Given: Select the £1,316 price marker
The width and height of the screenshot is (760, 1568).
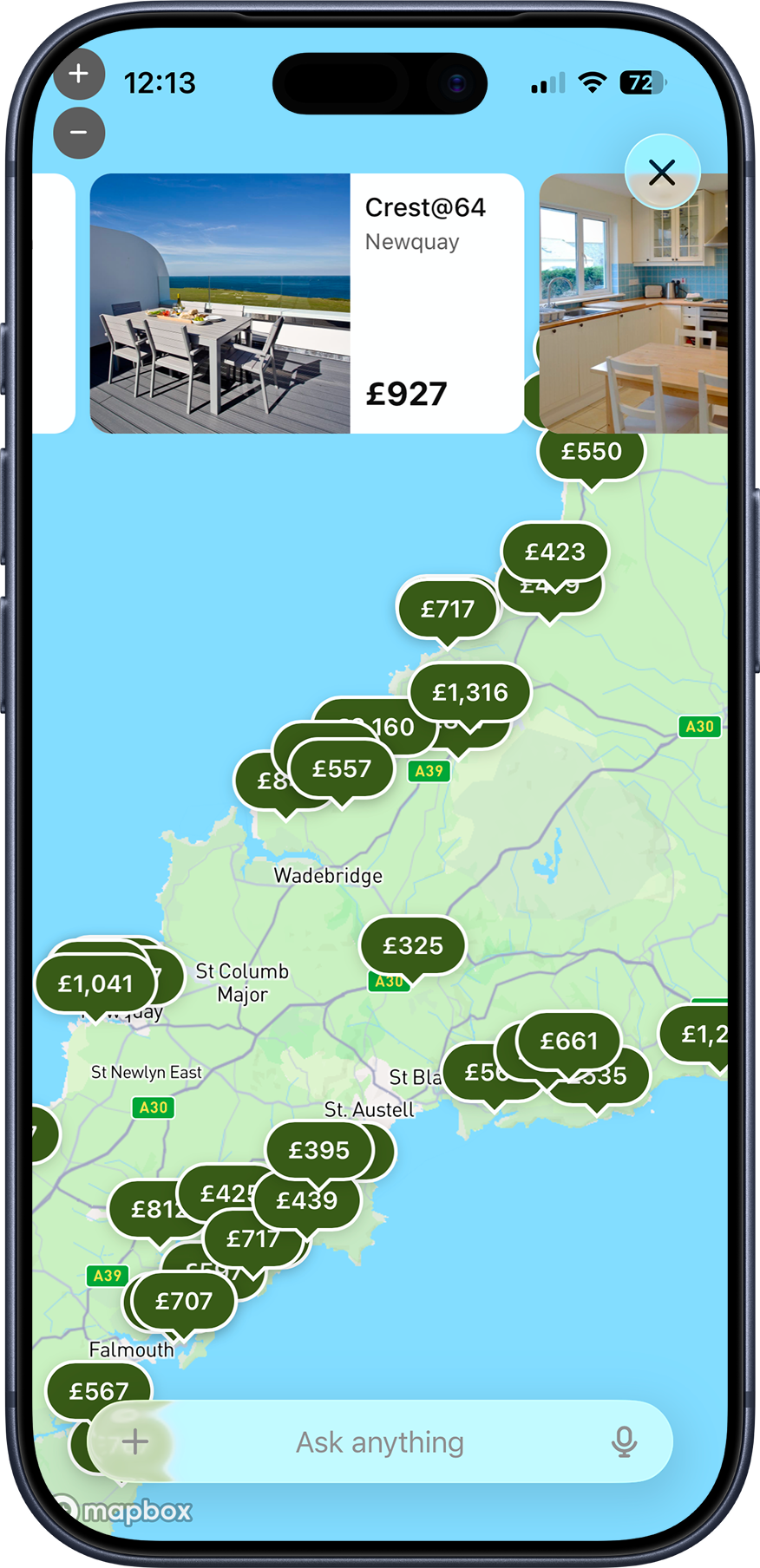Looking at the screenshot, I should pos(470,692).
